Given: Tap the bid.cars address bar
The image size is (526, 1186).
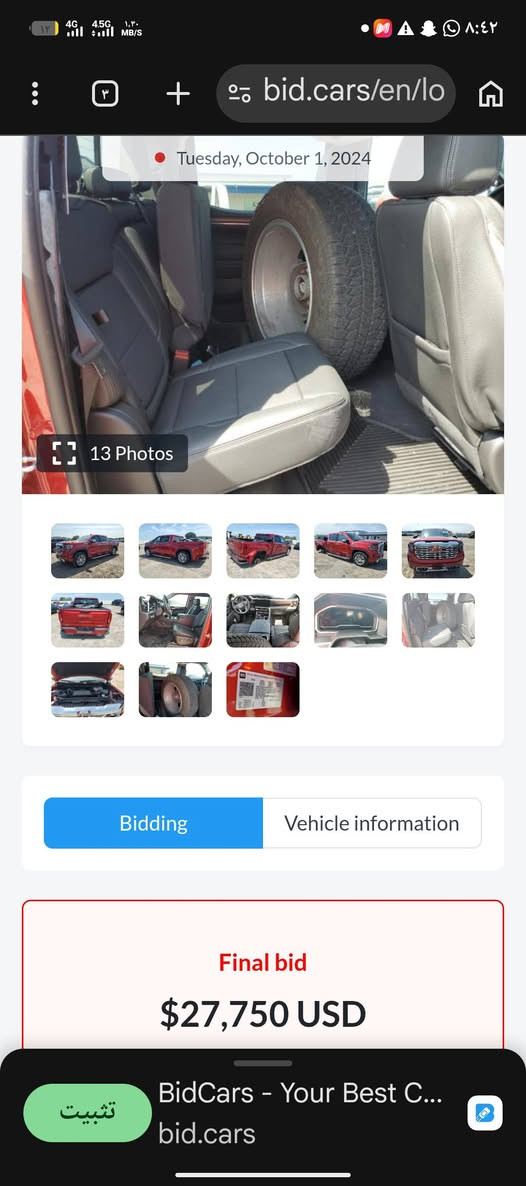Looking at the screenshot, I should [x=336, y=93].
